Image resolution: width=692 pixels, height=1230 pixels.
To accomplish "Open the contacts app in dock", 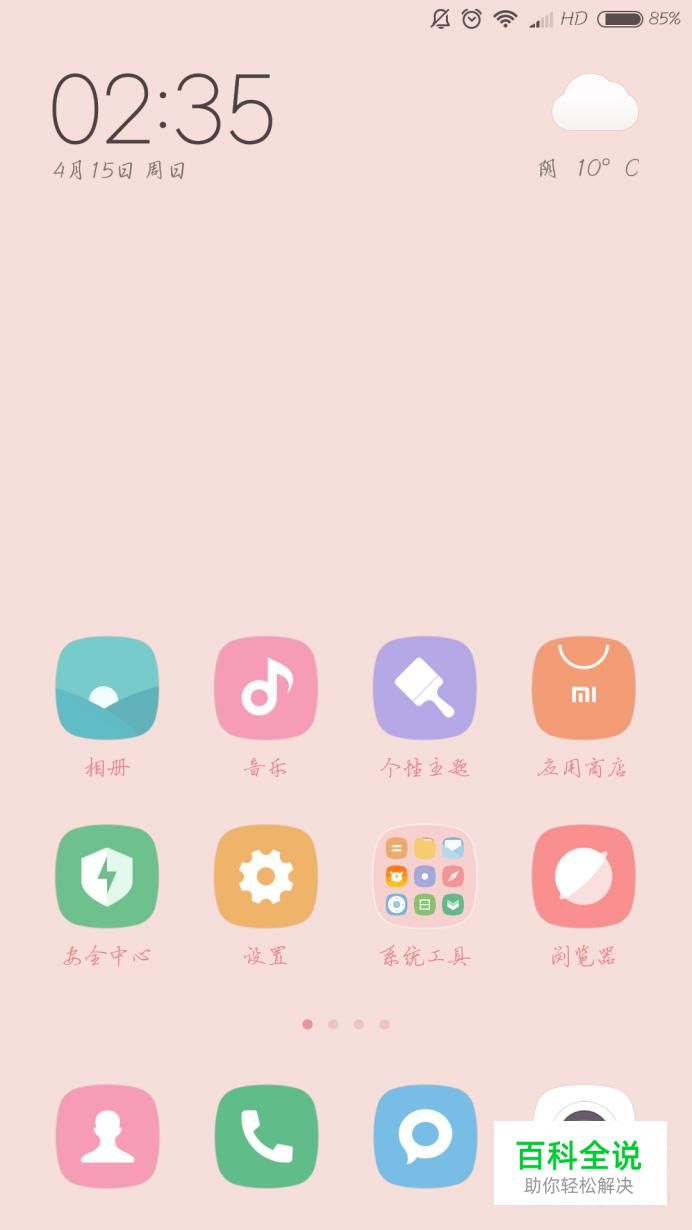I will click(107, 1136).
